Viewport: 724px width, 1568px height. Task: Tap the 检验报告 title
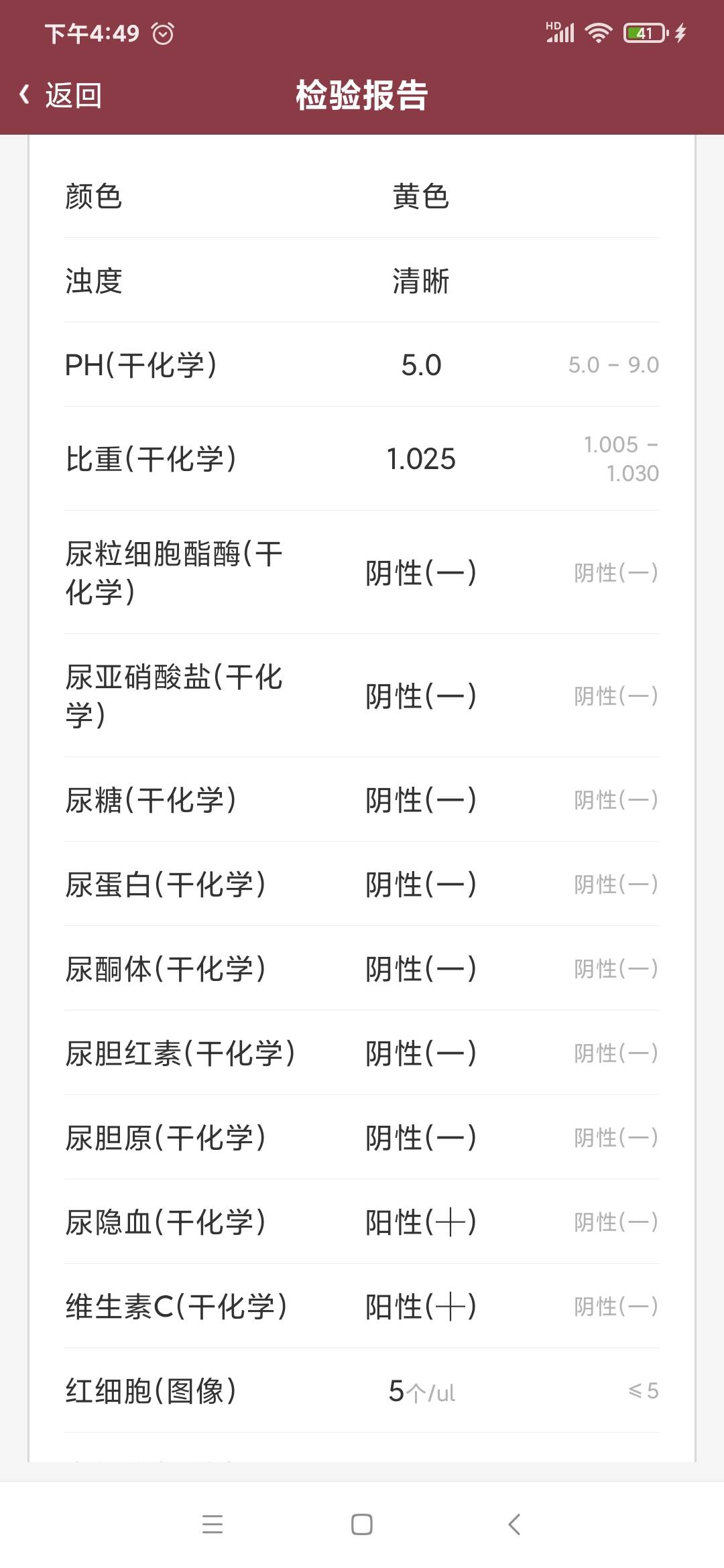(x=361, y=96)
